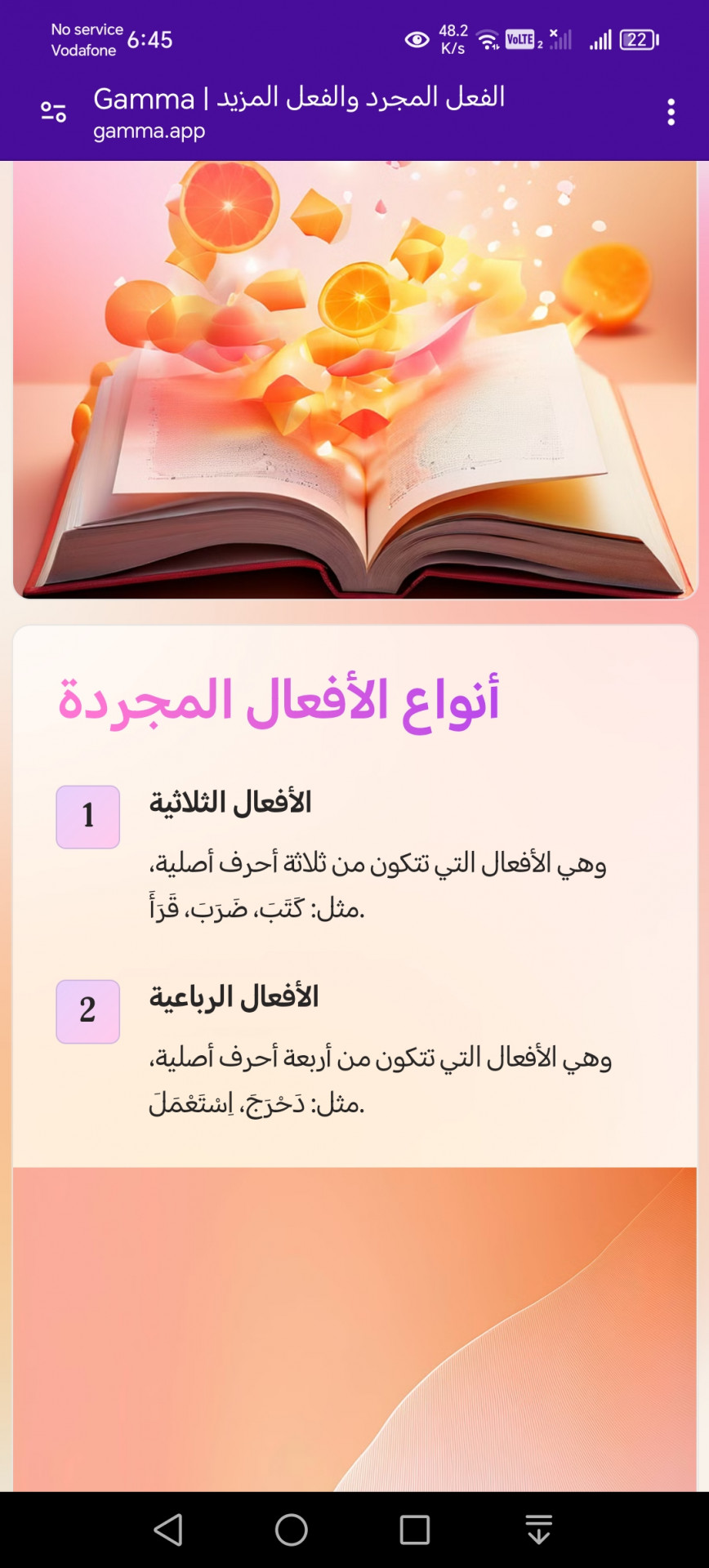Viewport: 709px width, 1568px height.
Task: Open the site settings icon beside the title
Action: tap(54, 112)
